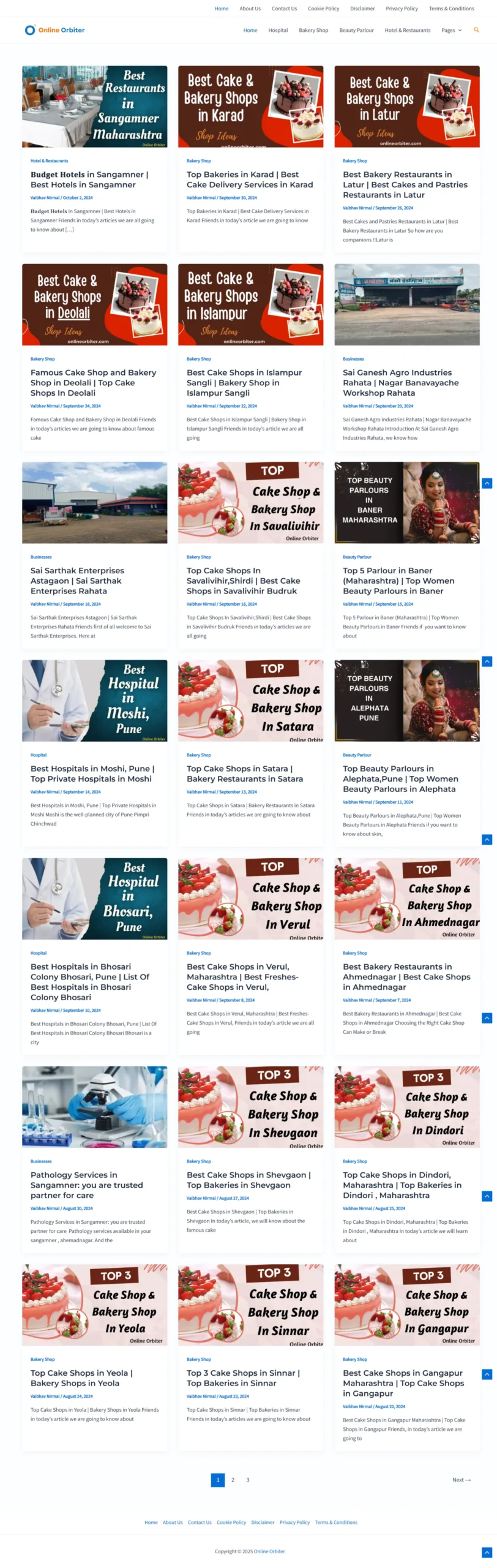497x1568 pixels.
Task: Open About Us link in top bar
Action: (250, 9)
